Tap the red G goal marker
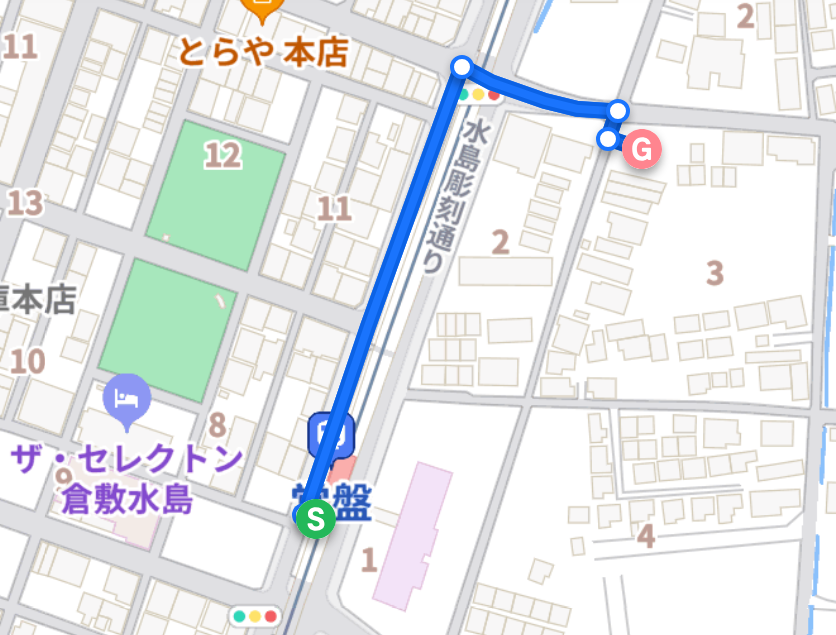 (x=642, y=150)
